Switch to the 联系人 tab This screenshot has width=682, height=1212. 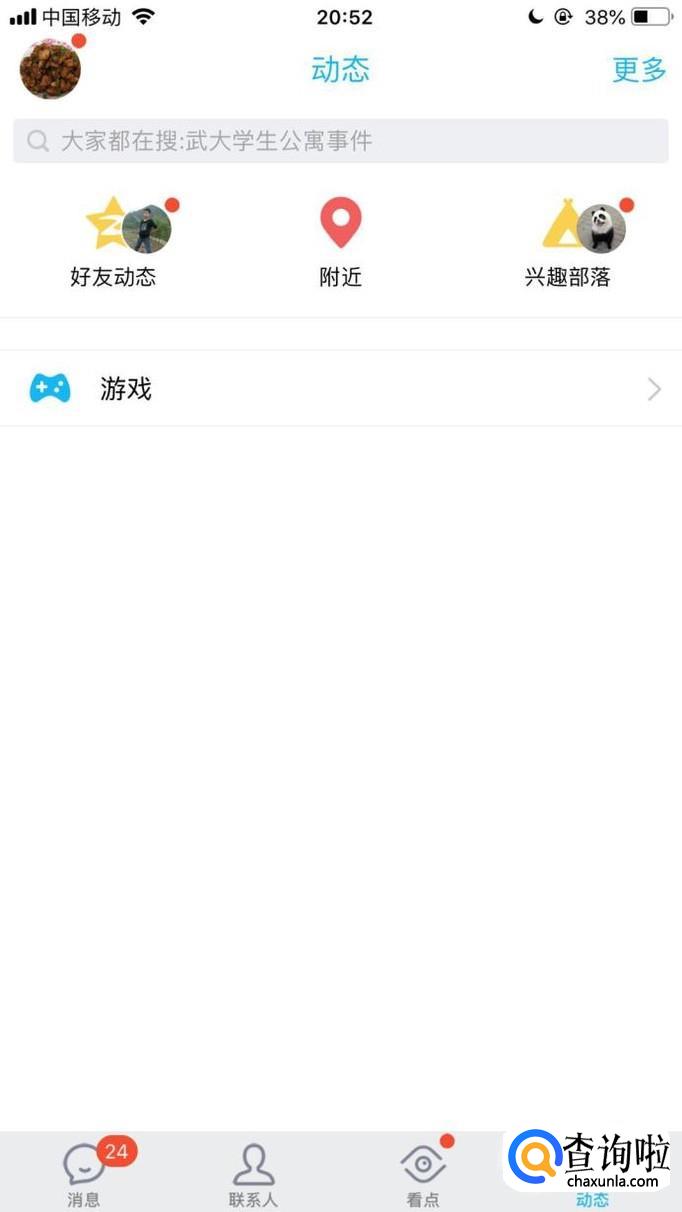(254, 1173)
